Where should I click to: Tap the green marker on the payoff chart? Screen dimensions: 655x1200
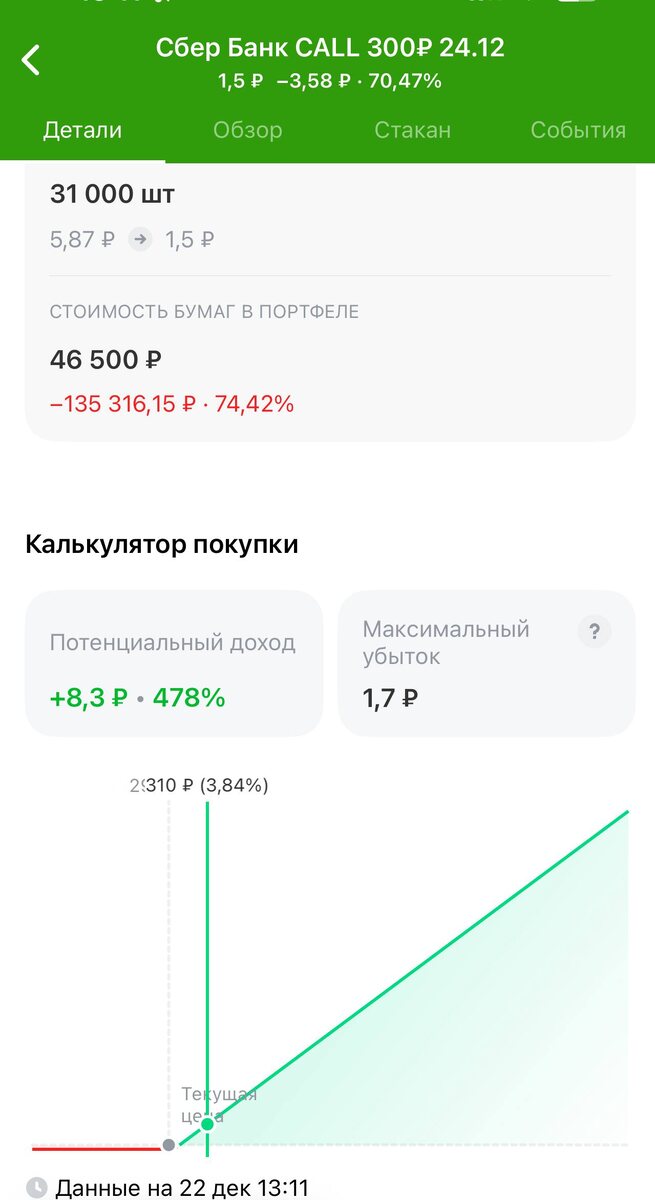point(207,1124)
